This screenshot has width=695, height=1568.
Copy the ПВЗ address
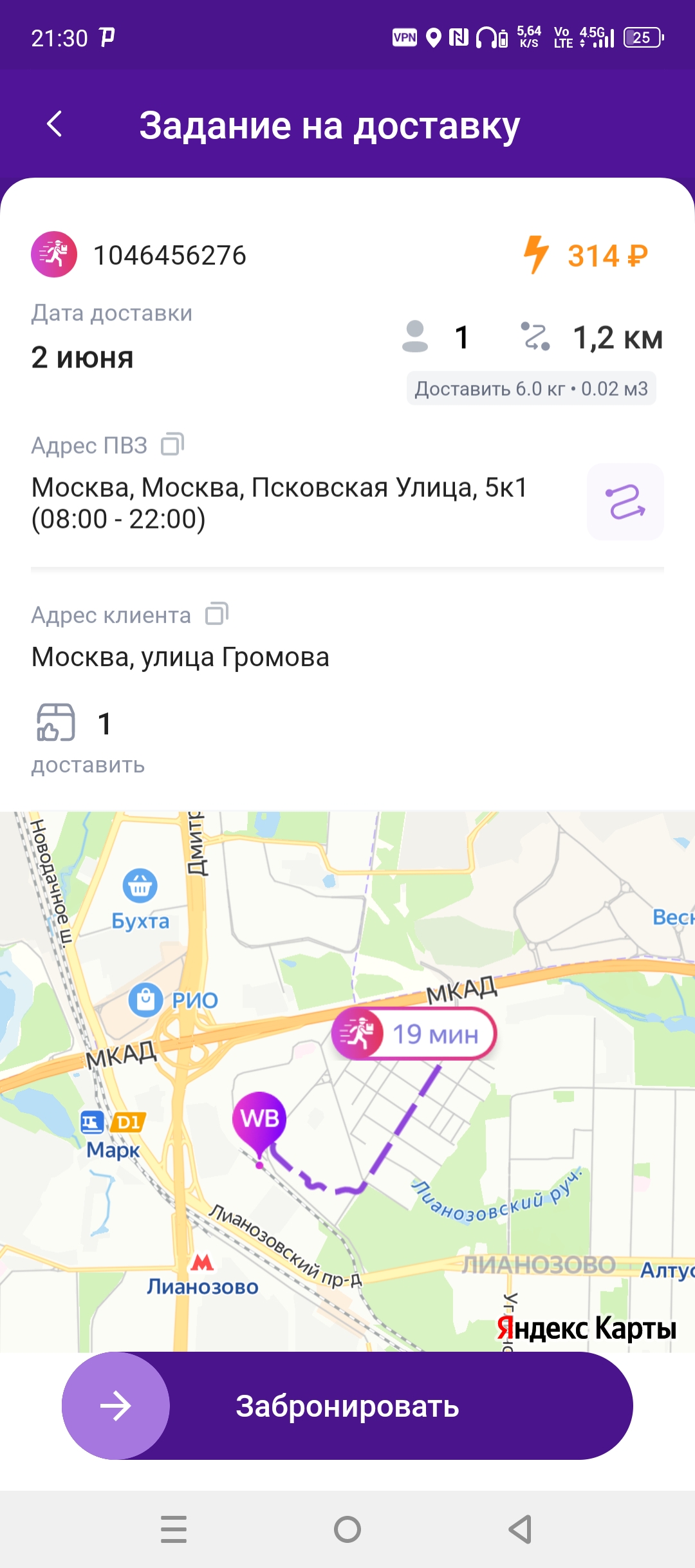click(x=172, y=444)
